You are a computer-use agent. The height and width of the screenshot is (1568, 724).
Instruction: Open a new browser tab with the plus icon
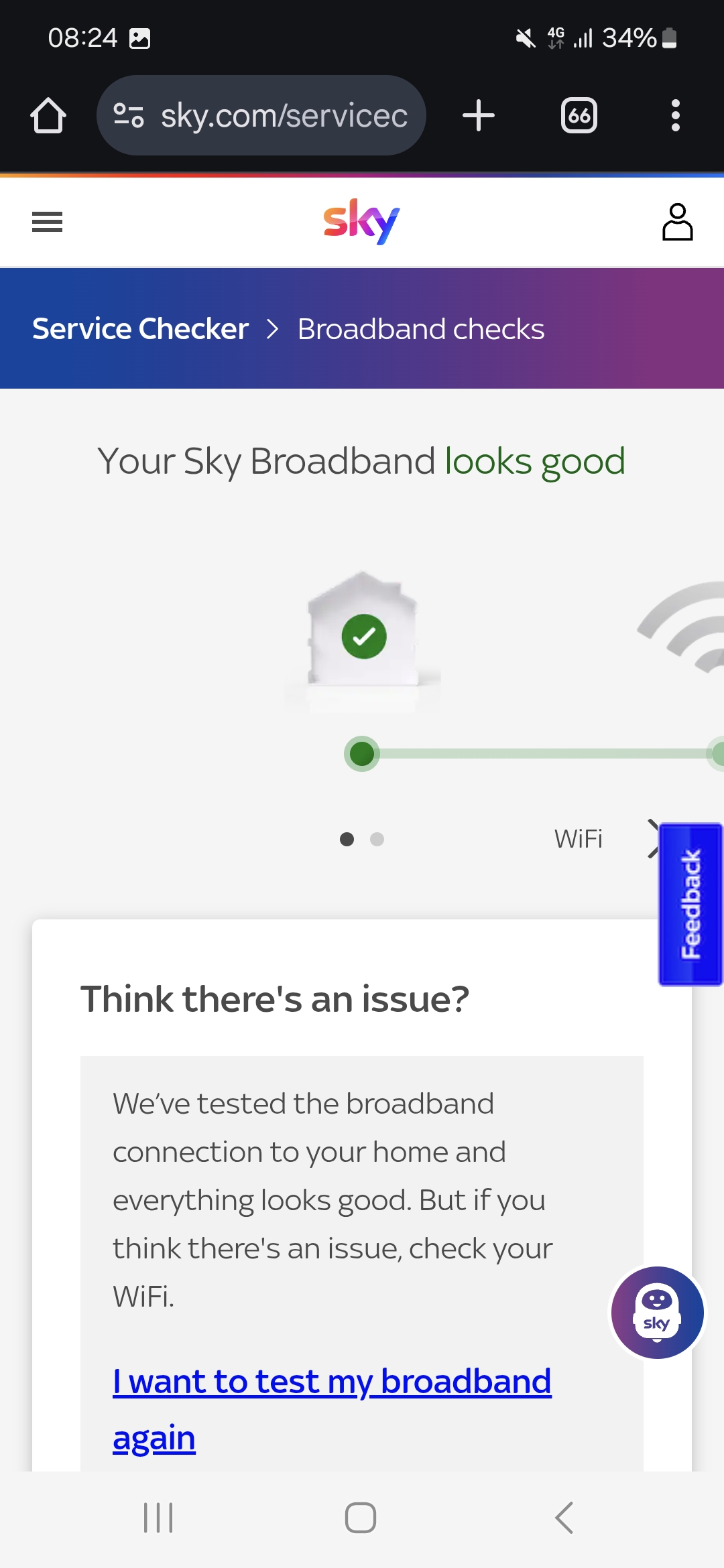478,115
